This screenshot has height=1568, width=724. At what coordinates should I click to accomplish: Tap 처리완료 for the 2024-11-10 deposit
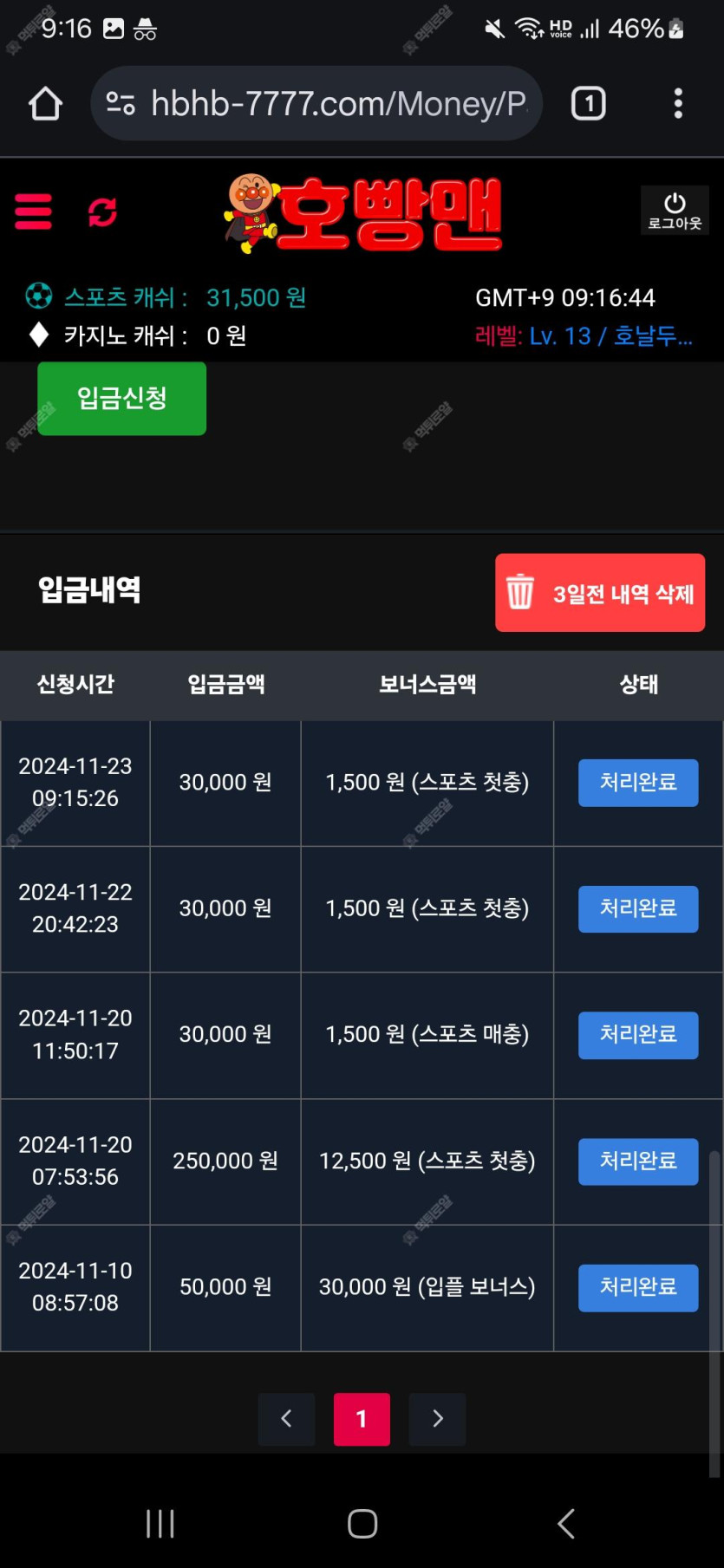click(638, 1287)
